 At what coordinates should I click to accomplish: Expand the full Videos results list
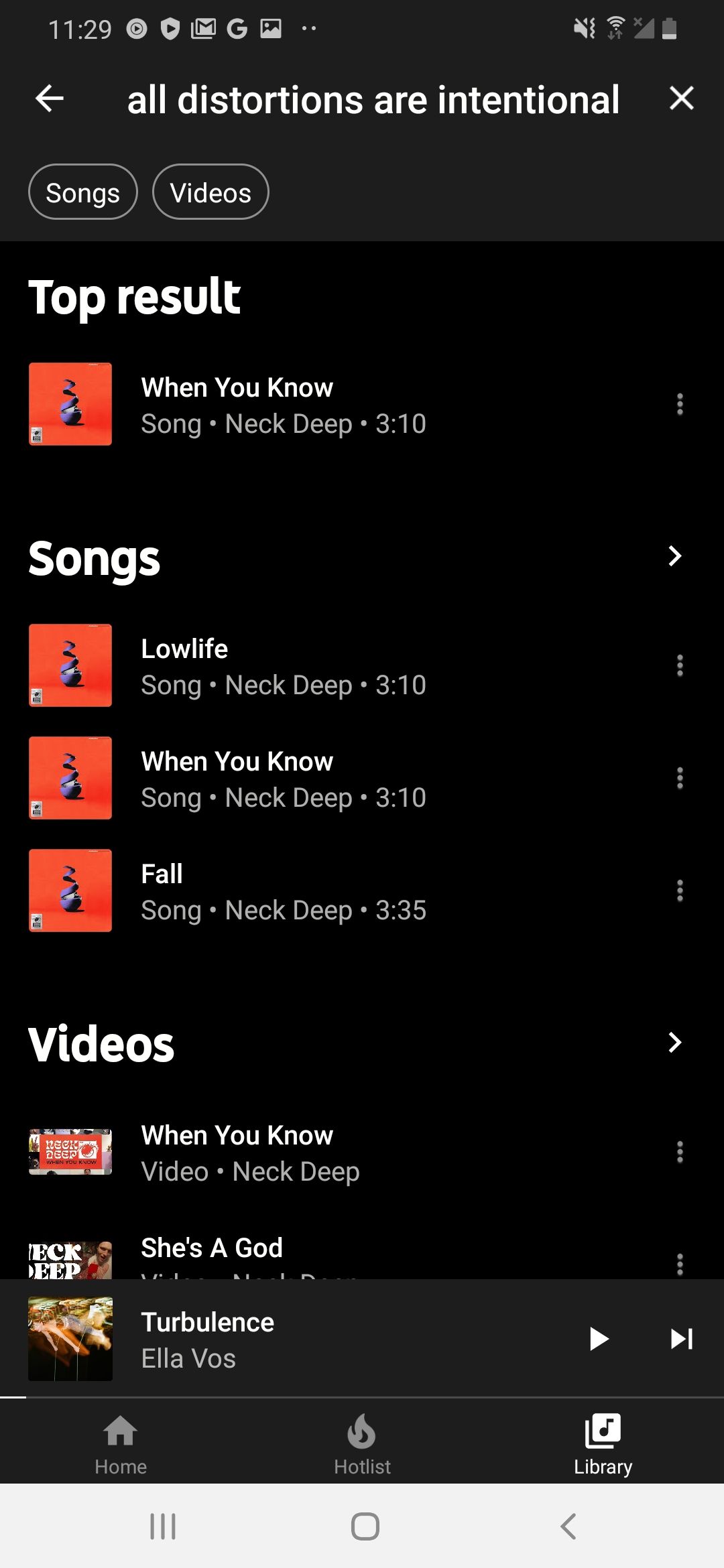[674, 1043]
